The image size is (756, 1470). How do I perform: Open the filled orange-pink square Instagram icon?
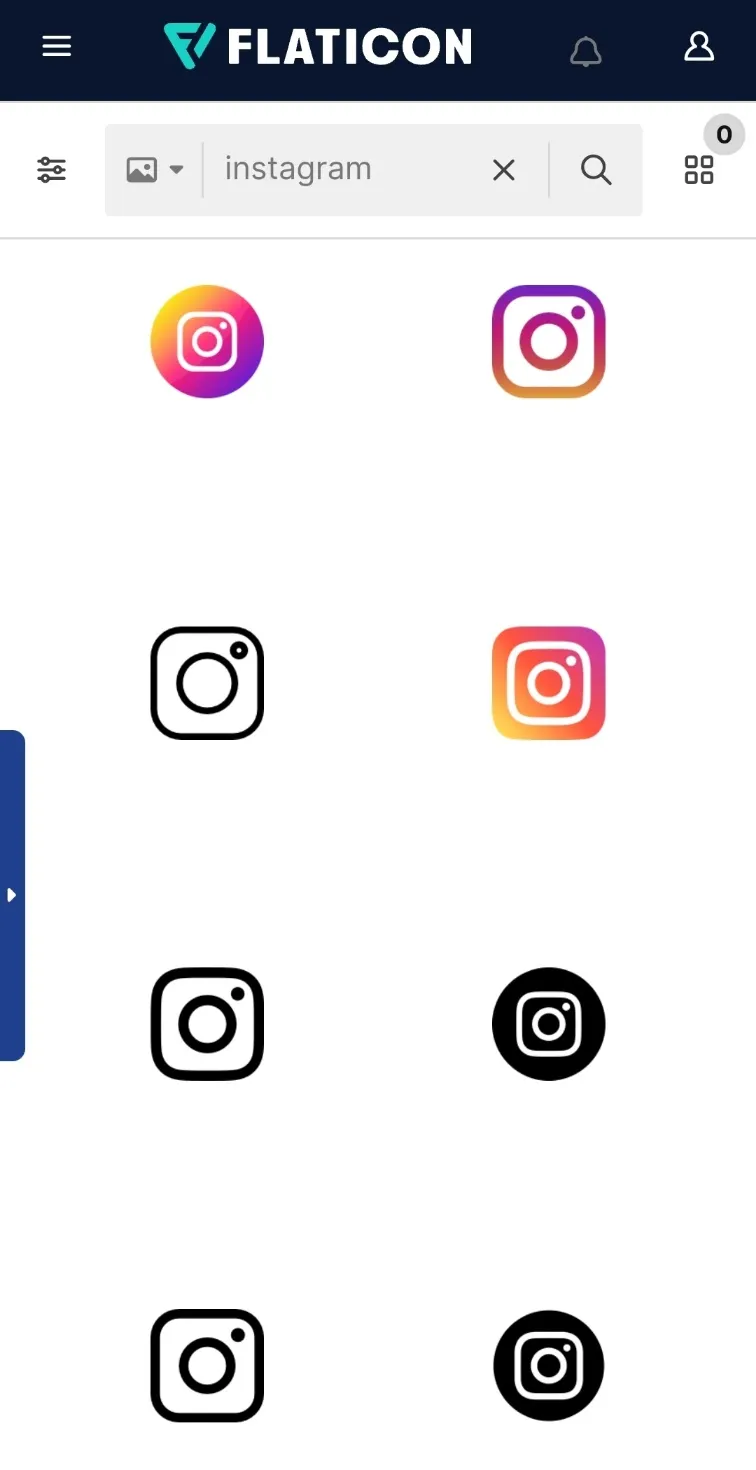549,683
